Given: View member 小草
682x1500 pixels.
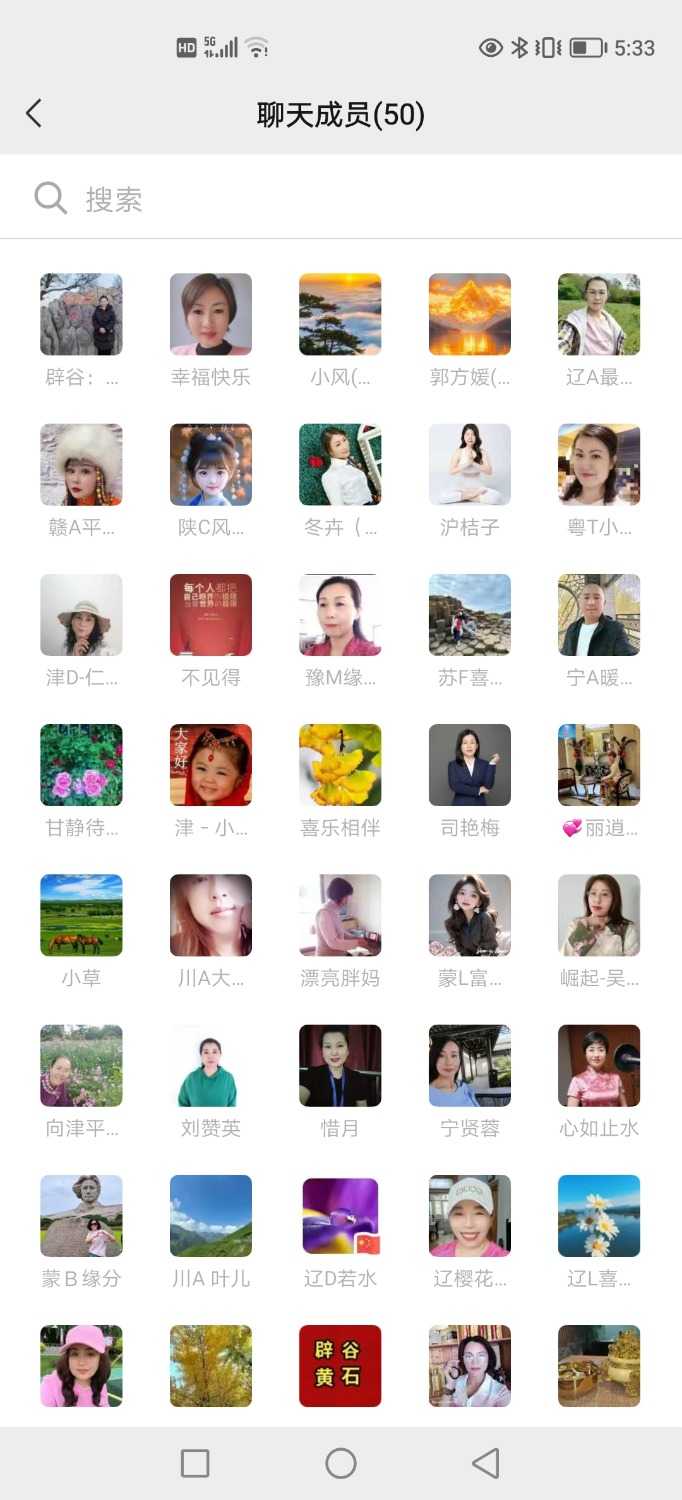Looking at the screenshot, I should pyautogui.click(x=81, y=915).
